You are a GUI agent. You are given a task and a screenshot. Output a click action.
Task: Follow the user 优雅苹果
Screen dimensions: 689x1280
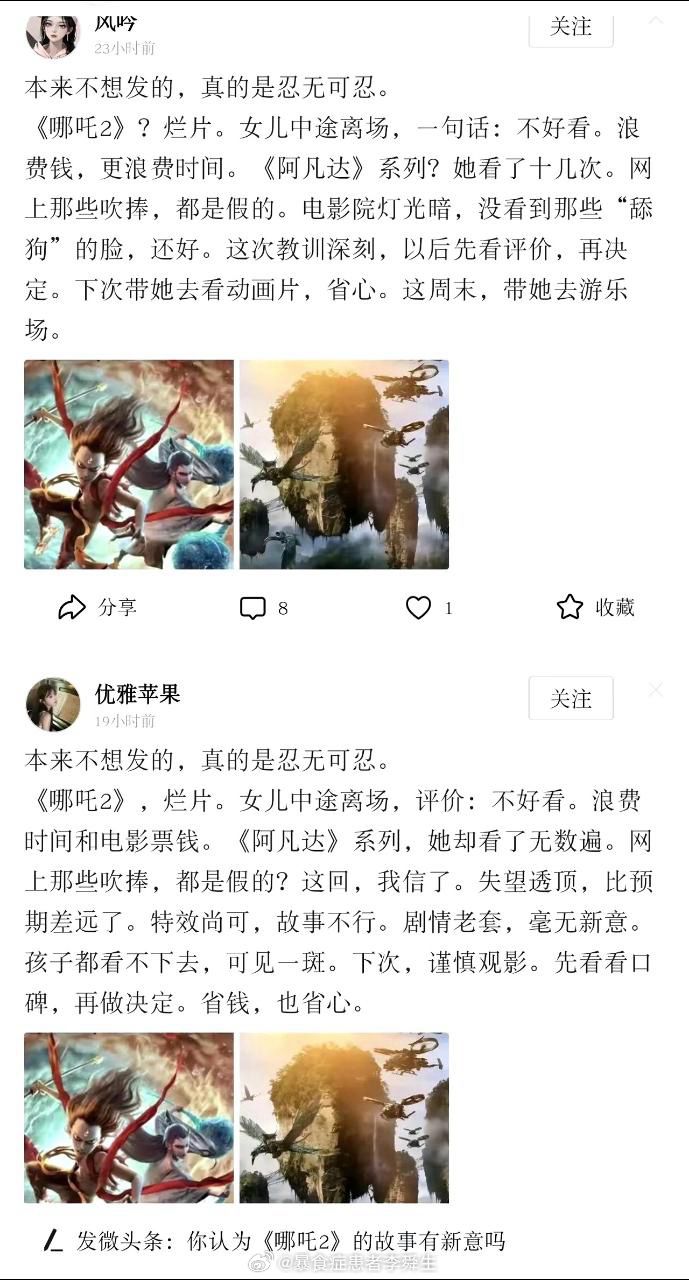click(x=570, y=699)
